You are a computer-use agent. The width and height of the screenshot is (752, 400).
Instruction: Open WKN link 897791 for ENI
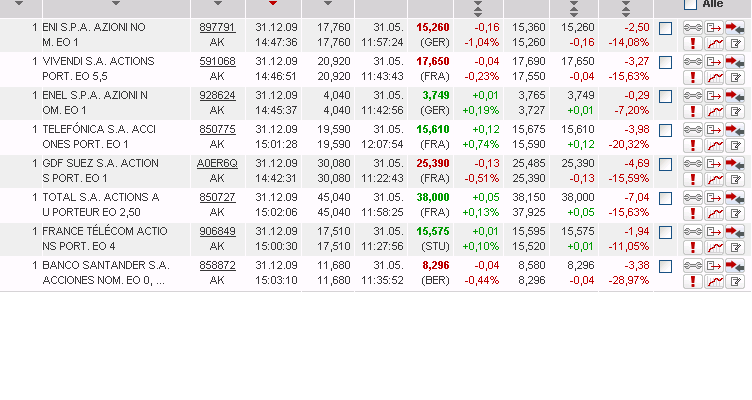(x=217, y=27)
